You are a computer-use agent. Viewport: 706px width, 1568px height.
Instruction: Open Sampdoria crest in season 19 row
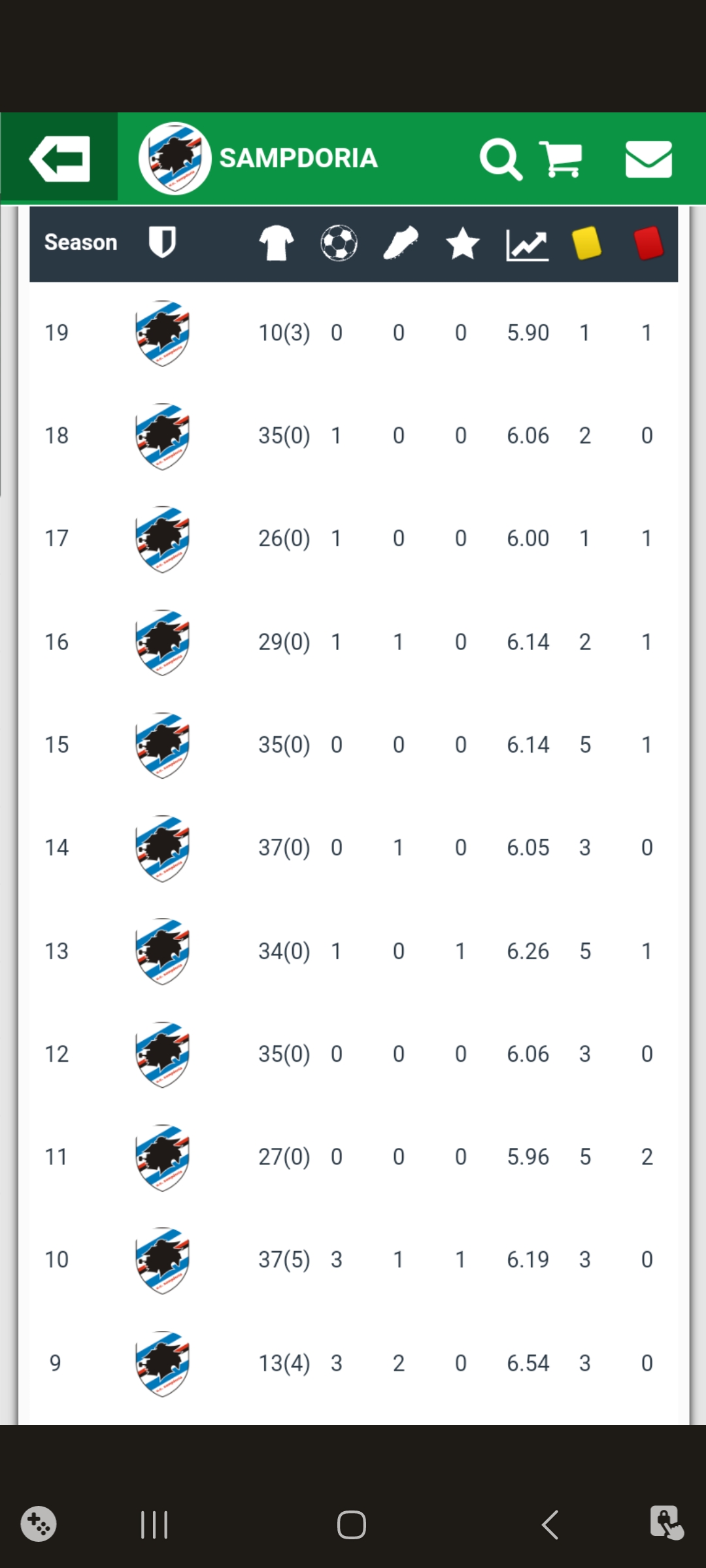tap(162, 333)
